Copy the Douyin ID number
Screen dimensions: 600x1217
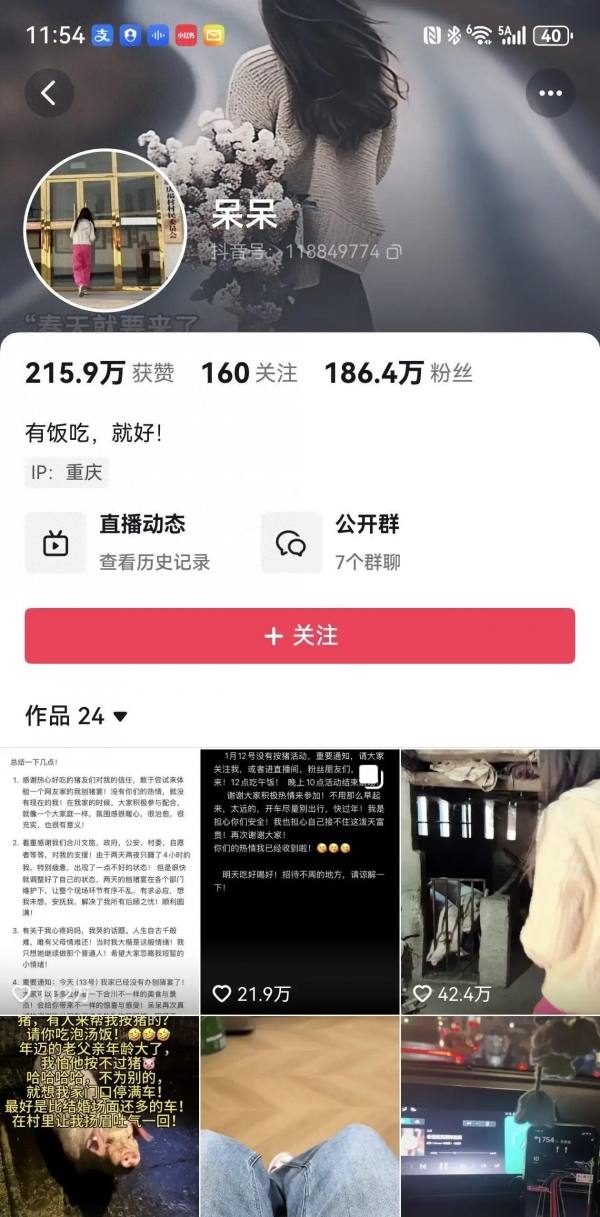[x=395, y=252]
